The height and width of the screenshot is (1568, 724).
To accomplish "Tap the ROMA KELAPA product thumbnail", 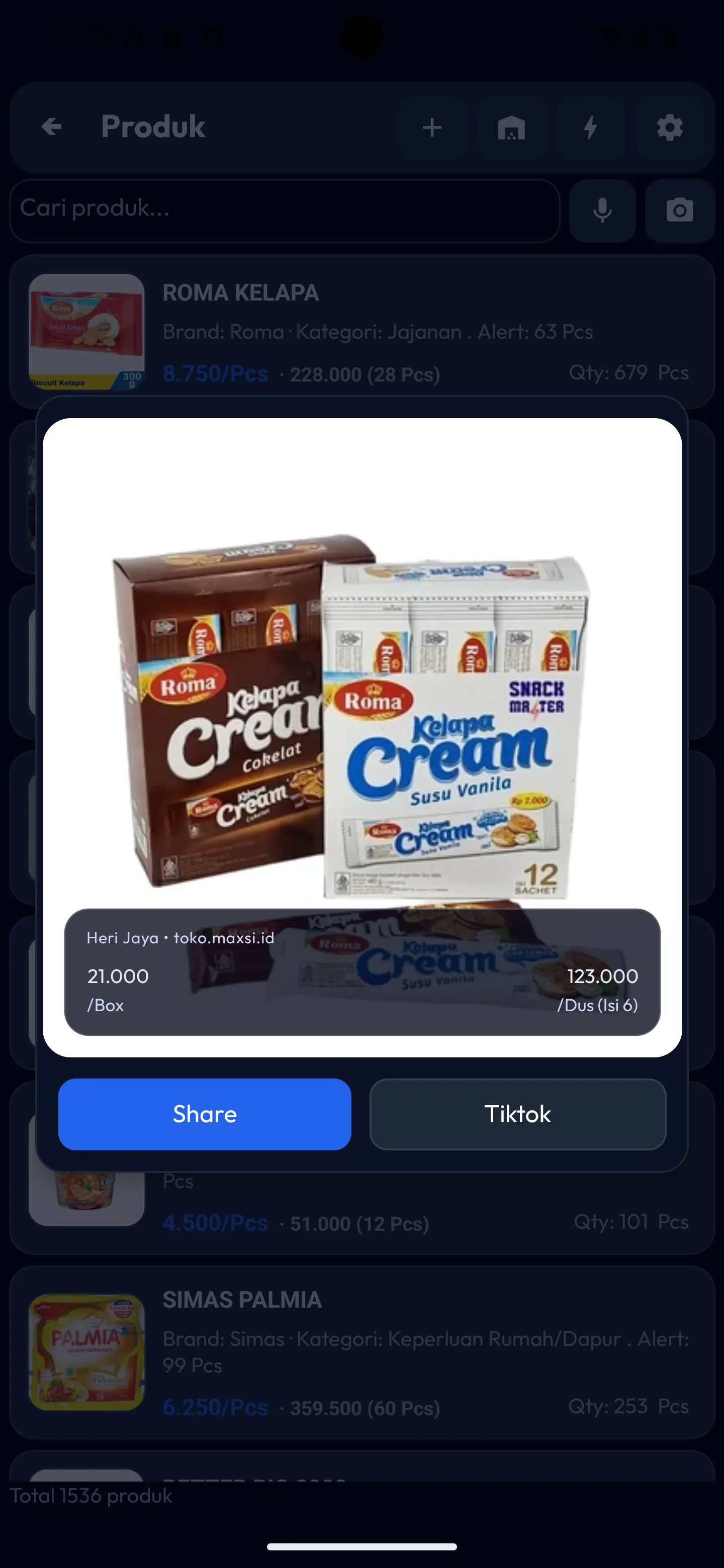I will pyautogui.click(x=86, y=332).
